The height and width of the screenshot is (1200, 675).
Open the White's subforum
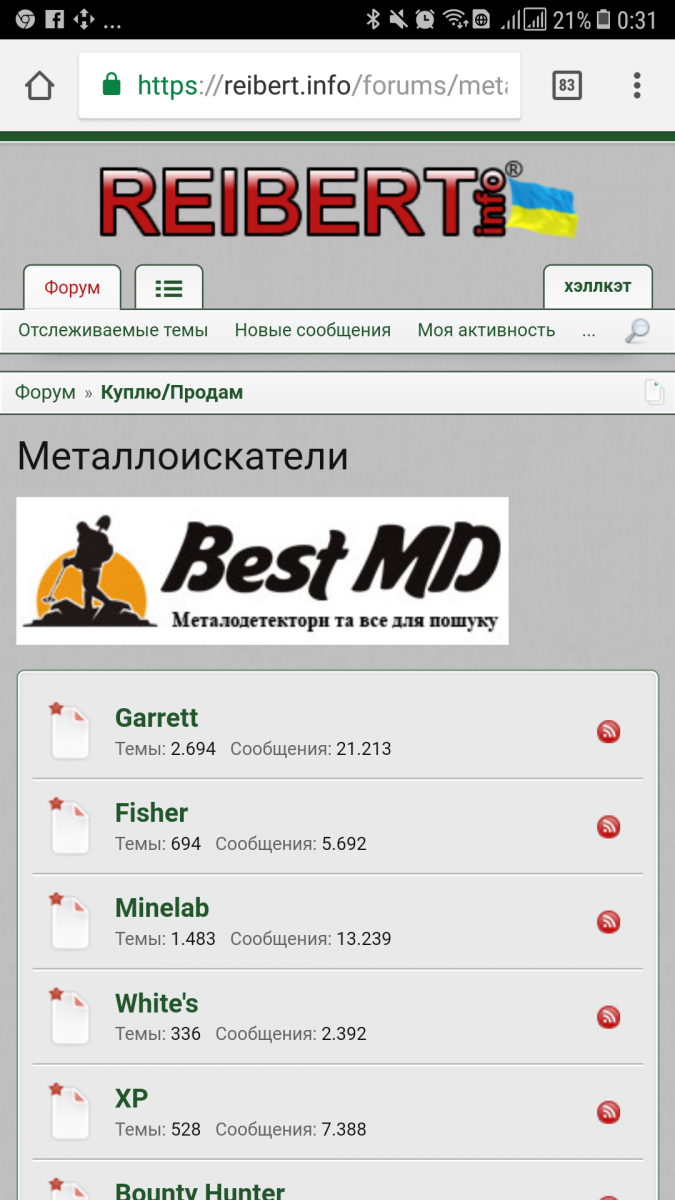click(157, 1003)
